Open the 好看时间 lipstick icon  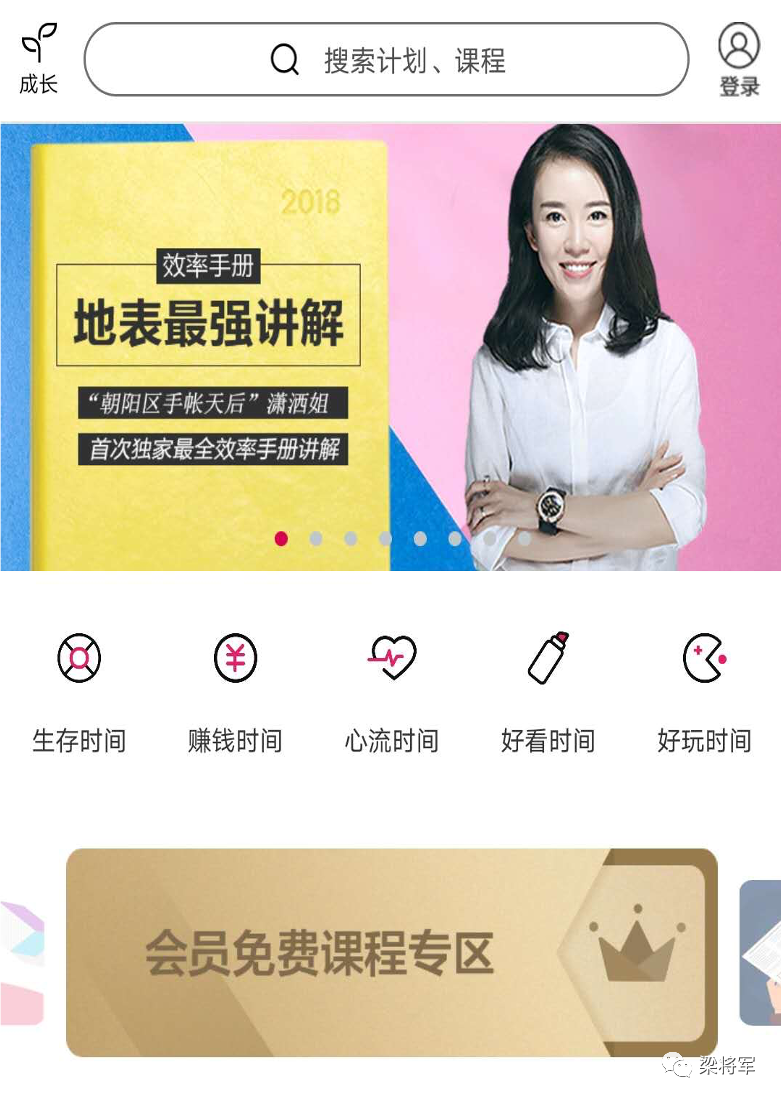(547, 656)
